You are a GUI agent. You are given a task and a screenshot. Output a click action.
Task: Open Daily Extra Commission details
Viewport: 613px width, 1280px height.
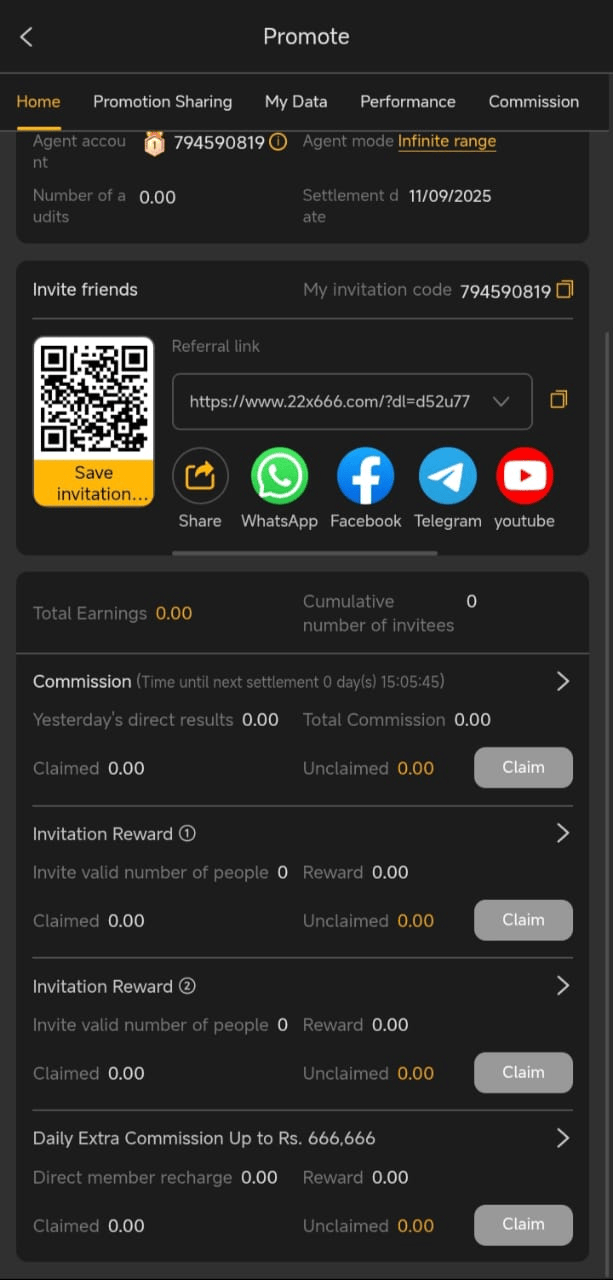(562, 1138)
